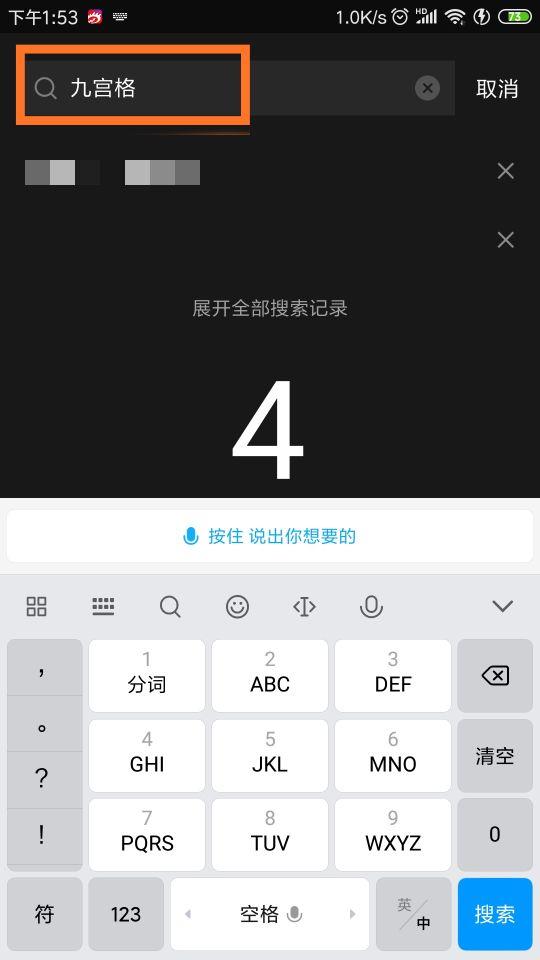The height and width of the screenshot is (960, 540).
Task: Open the 符 symbols keyboard
Action: click(45, 913)
